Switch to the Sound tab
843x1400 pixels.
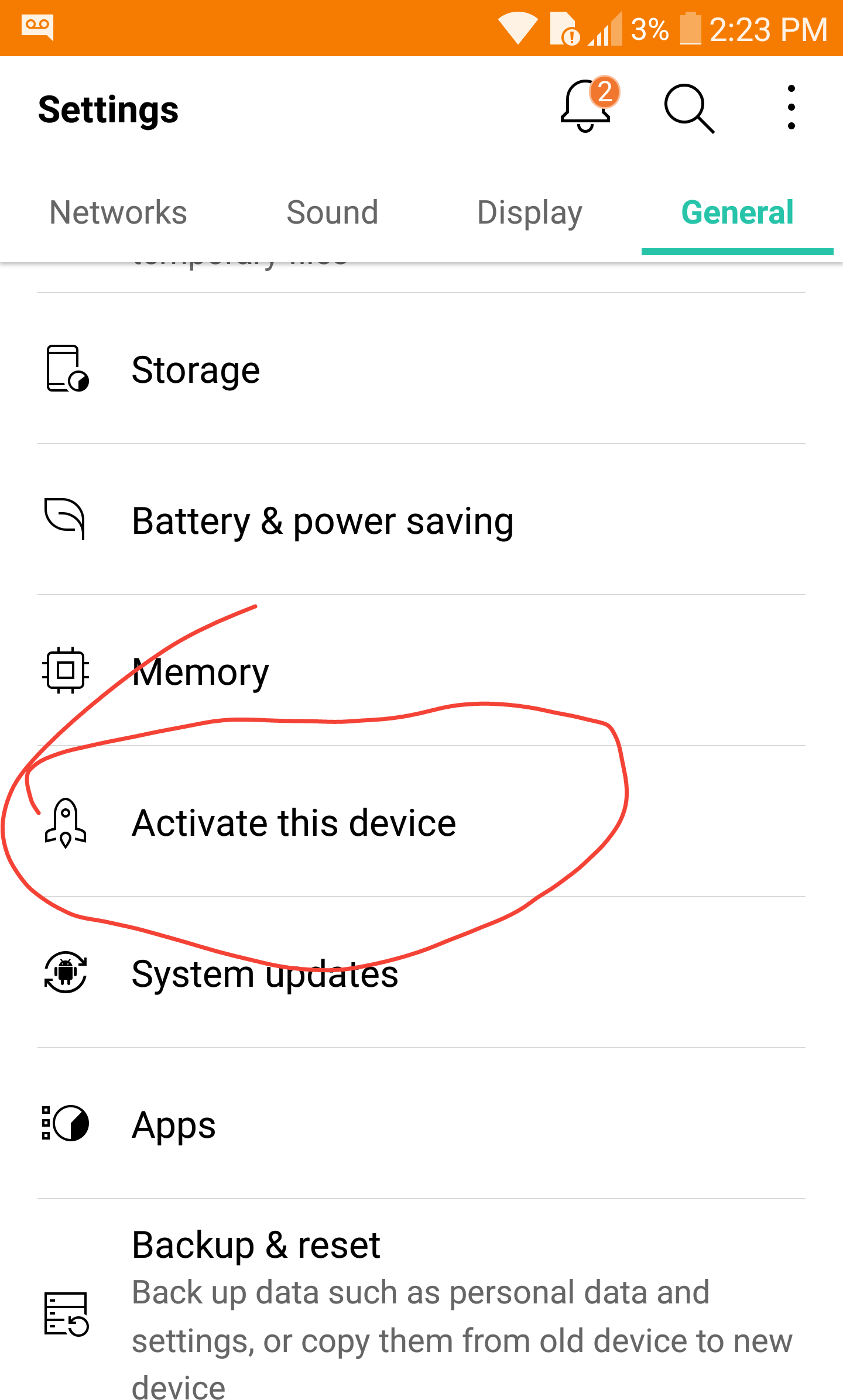point(332,212)
